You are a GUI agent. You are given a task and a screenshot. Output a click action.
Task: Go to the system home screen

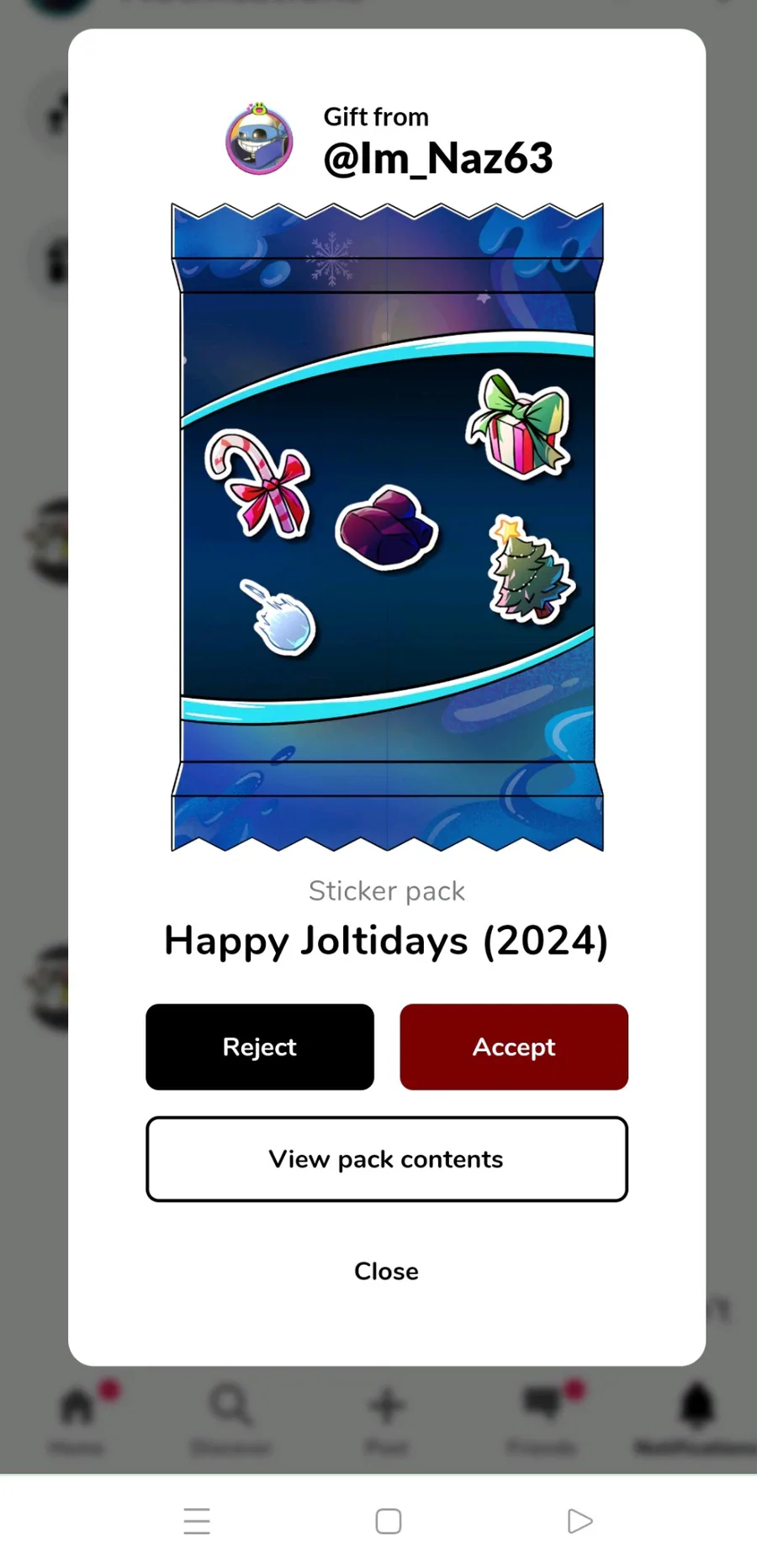[388, 1521]
